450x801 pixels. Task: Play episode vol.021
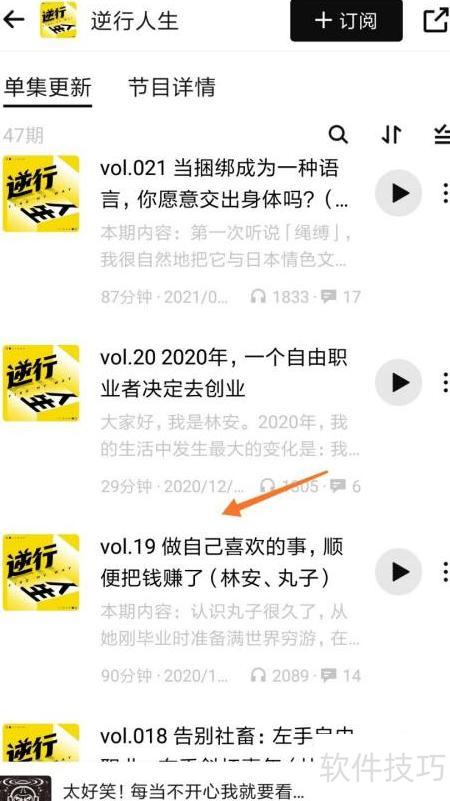tap(398, 193)
